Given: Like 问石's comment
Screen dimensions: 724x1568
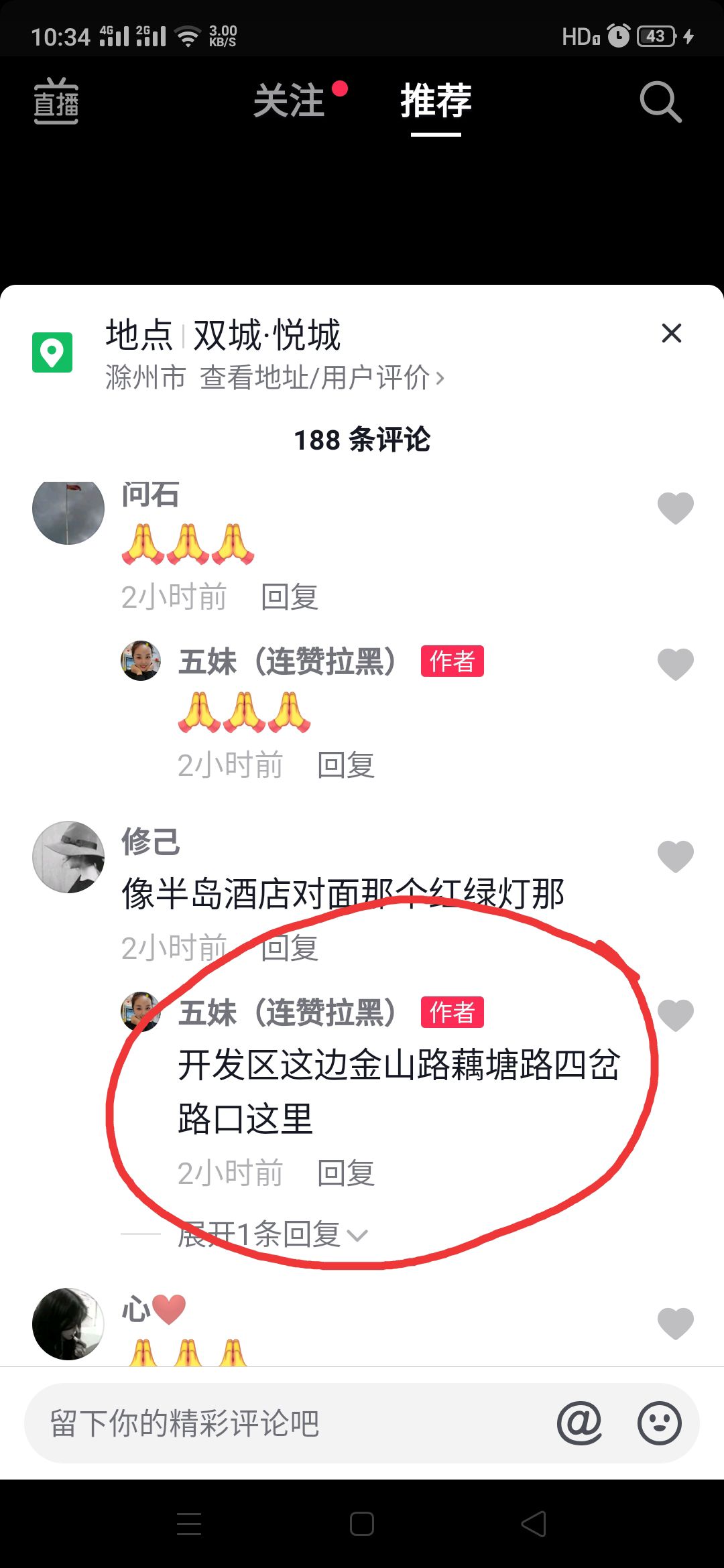Looking at the screenshot, I should (x=675, y=507).
